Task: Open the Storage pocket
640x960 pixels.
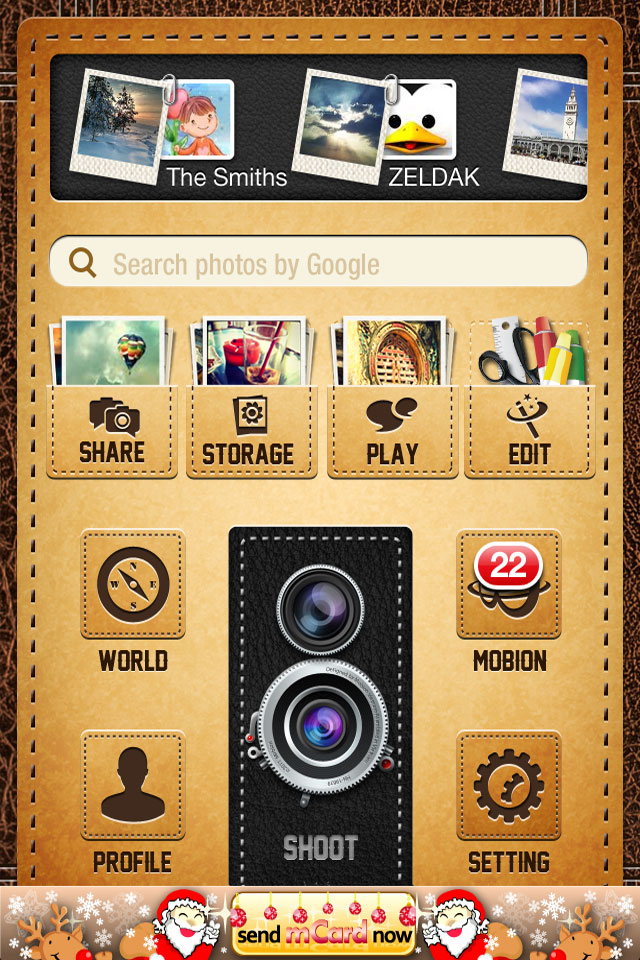Action: tap(249, 430)
